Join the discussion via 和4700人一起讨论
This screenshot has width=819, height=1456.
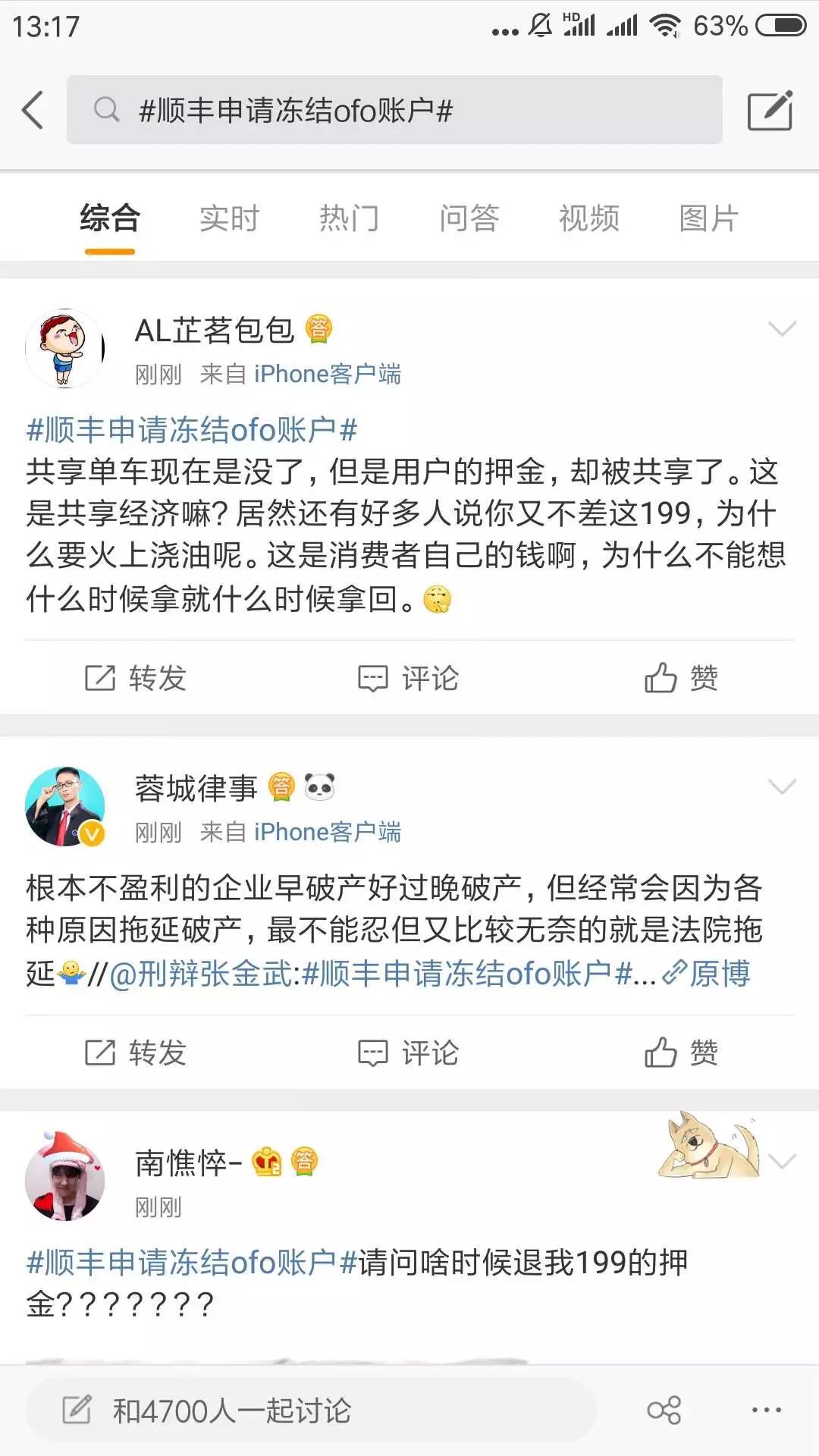click(x=311, y=1410)
